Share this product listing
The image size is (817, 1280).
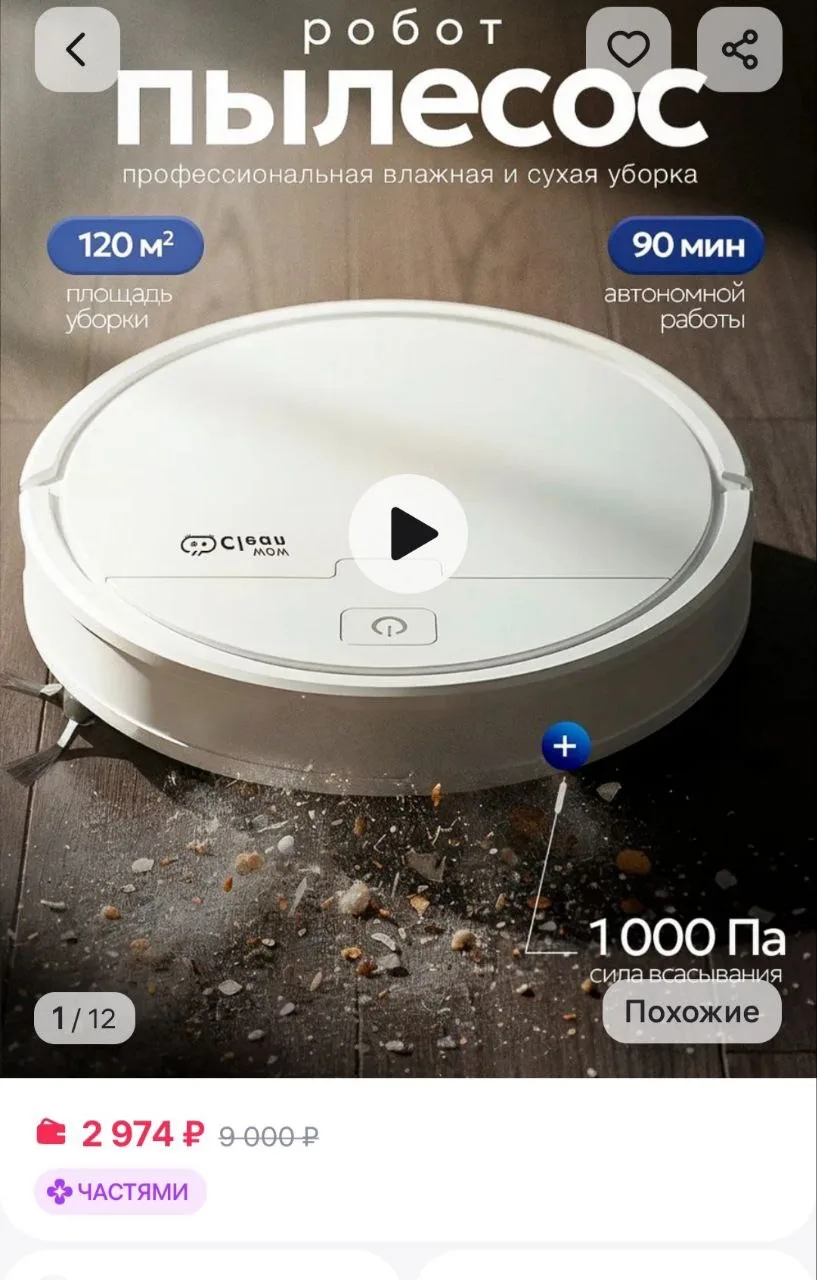click(739, 49)
